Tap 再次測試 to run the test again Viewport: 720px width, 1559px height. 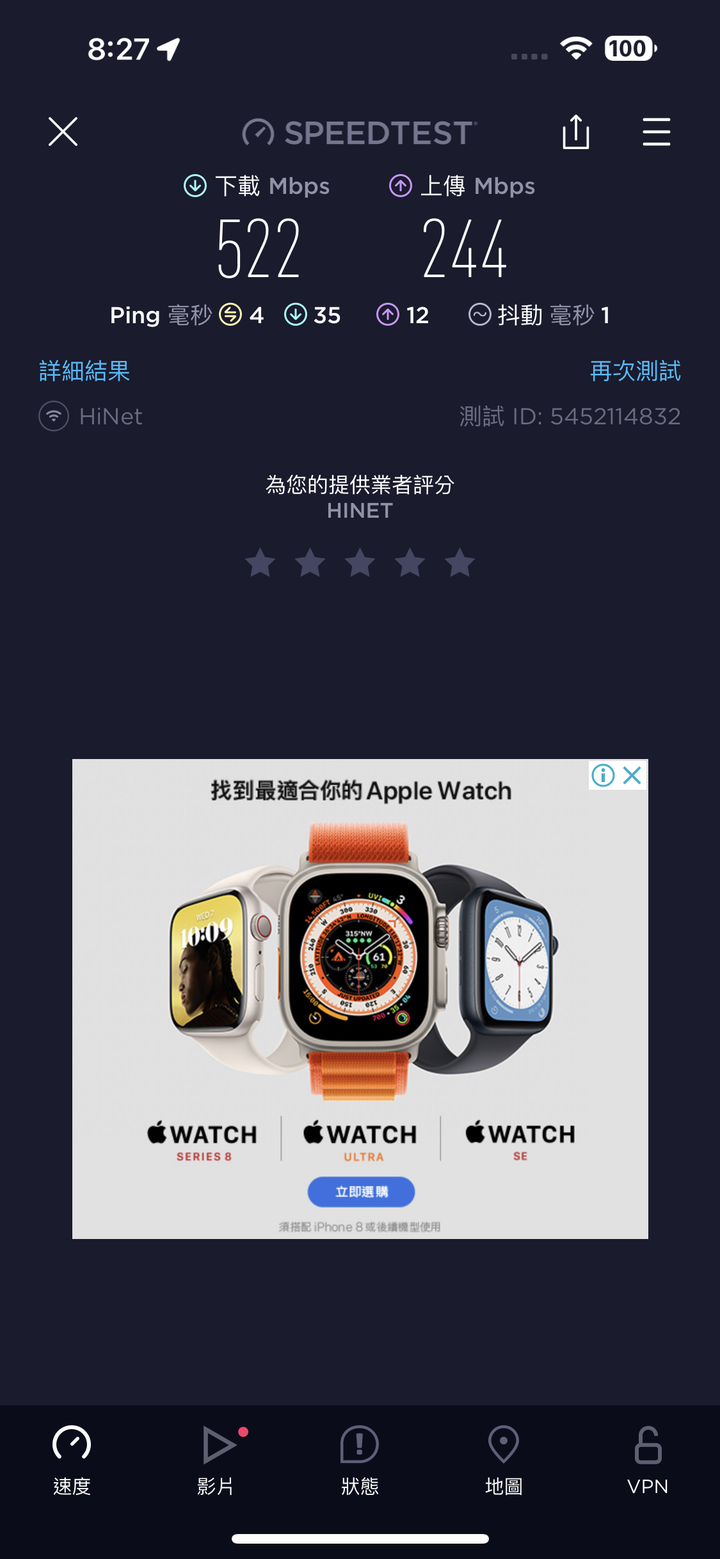tap(635, 371)
